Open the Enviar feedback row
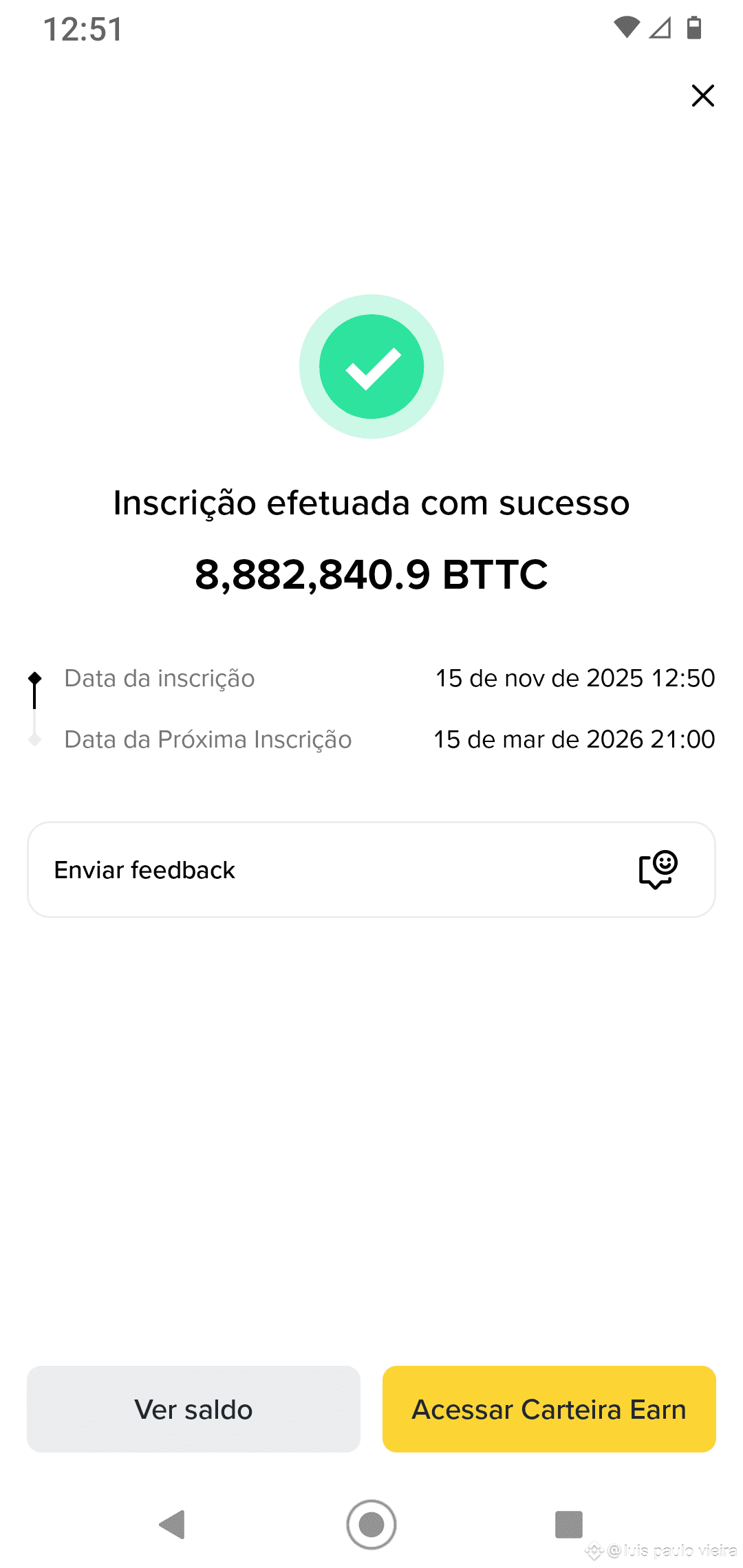This screenshot has width=743, height=1568. (x=371, y=869)
